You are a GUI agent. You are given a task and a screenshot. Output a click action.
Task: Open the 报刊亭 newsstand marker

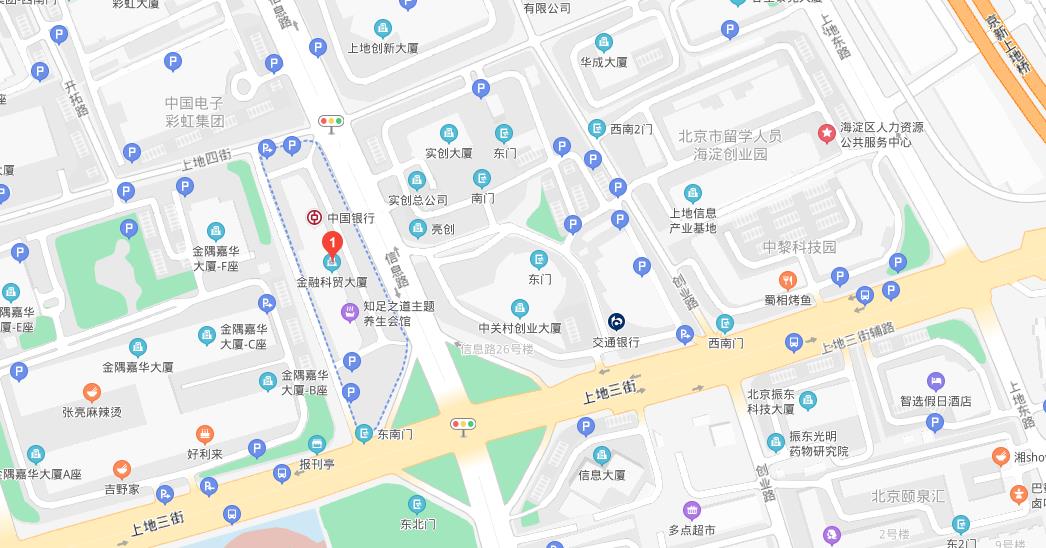point(317,444)
